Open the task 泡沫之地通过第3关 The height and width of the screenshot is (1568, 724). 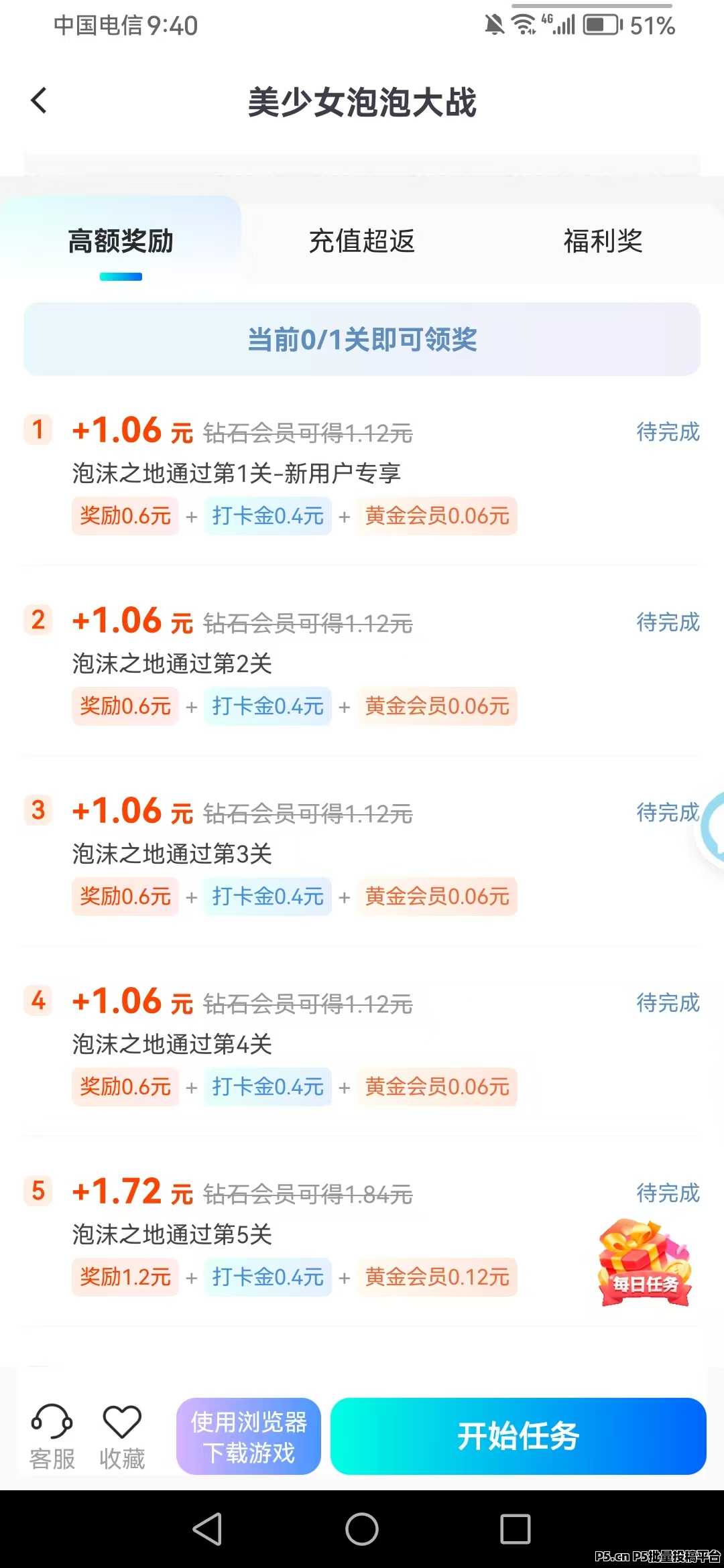[172, 854]
